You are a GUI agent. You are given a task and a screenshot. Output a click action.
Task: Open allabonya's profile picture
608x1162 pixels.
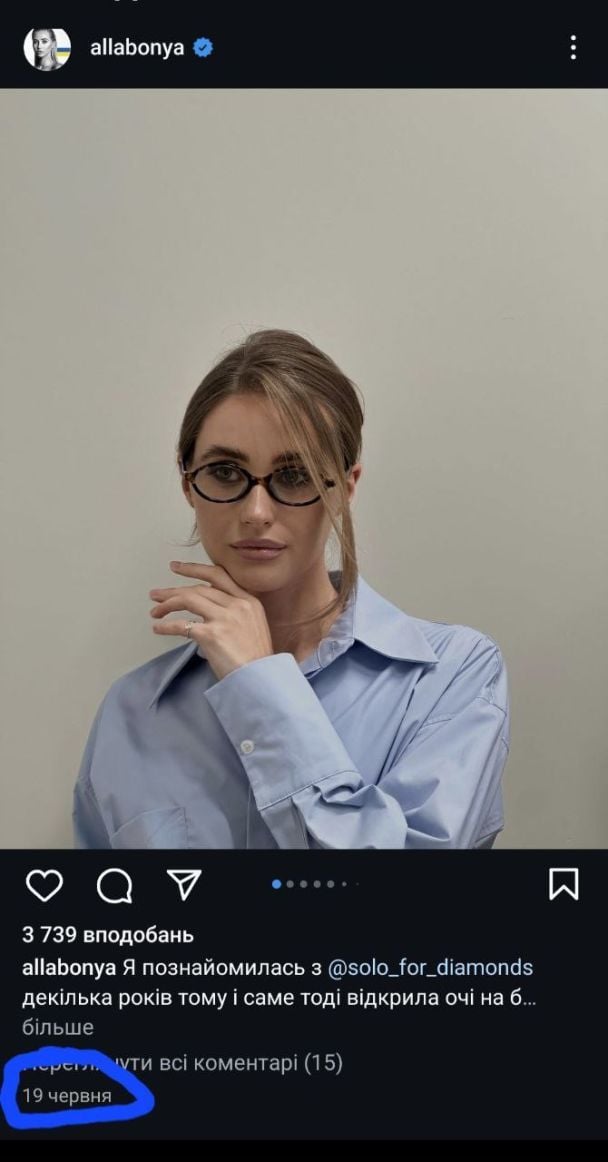tap(47, 48)
